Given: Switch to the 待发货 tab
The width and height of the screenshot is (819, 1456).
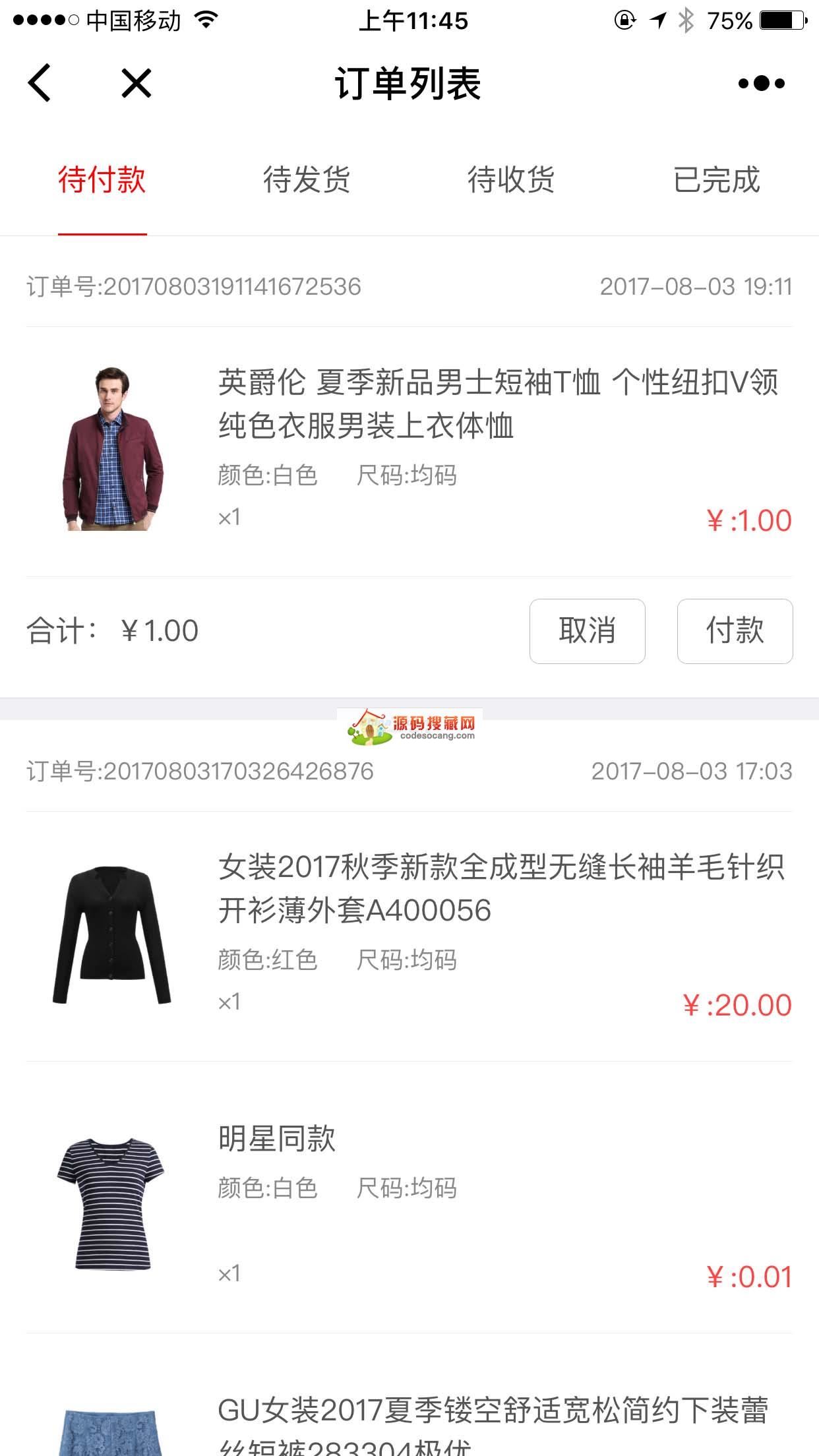Looking at the screenshot, I should (x=307, y=181).
